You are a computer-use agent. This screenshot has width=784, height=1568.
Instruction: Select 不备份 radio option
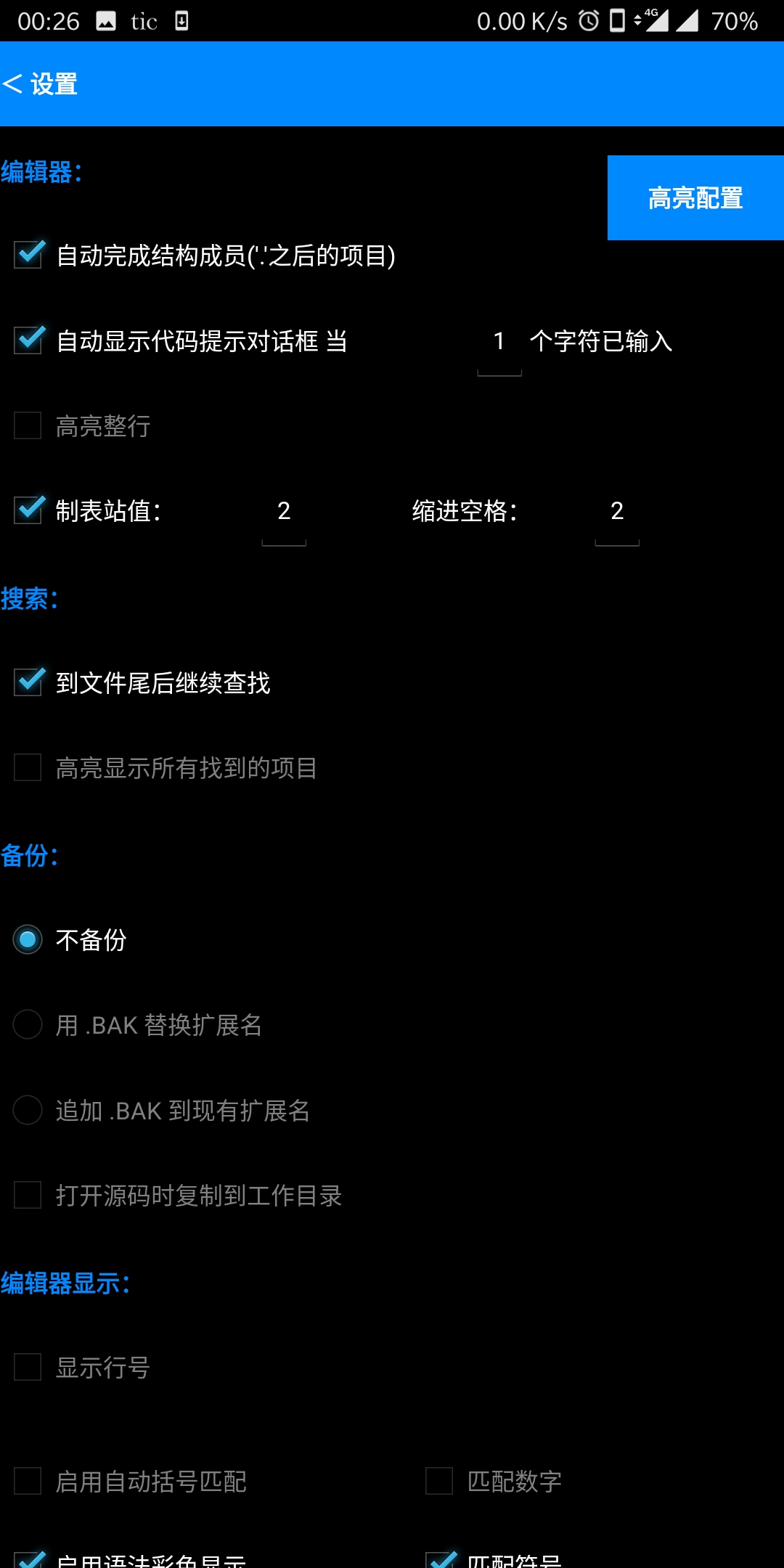28,940
